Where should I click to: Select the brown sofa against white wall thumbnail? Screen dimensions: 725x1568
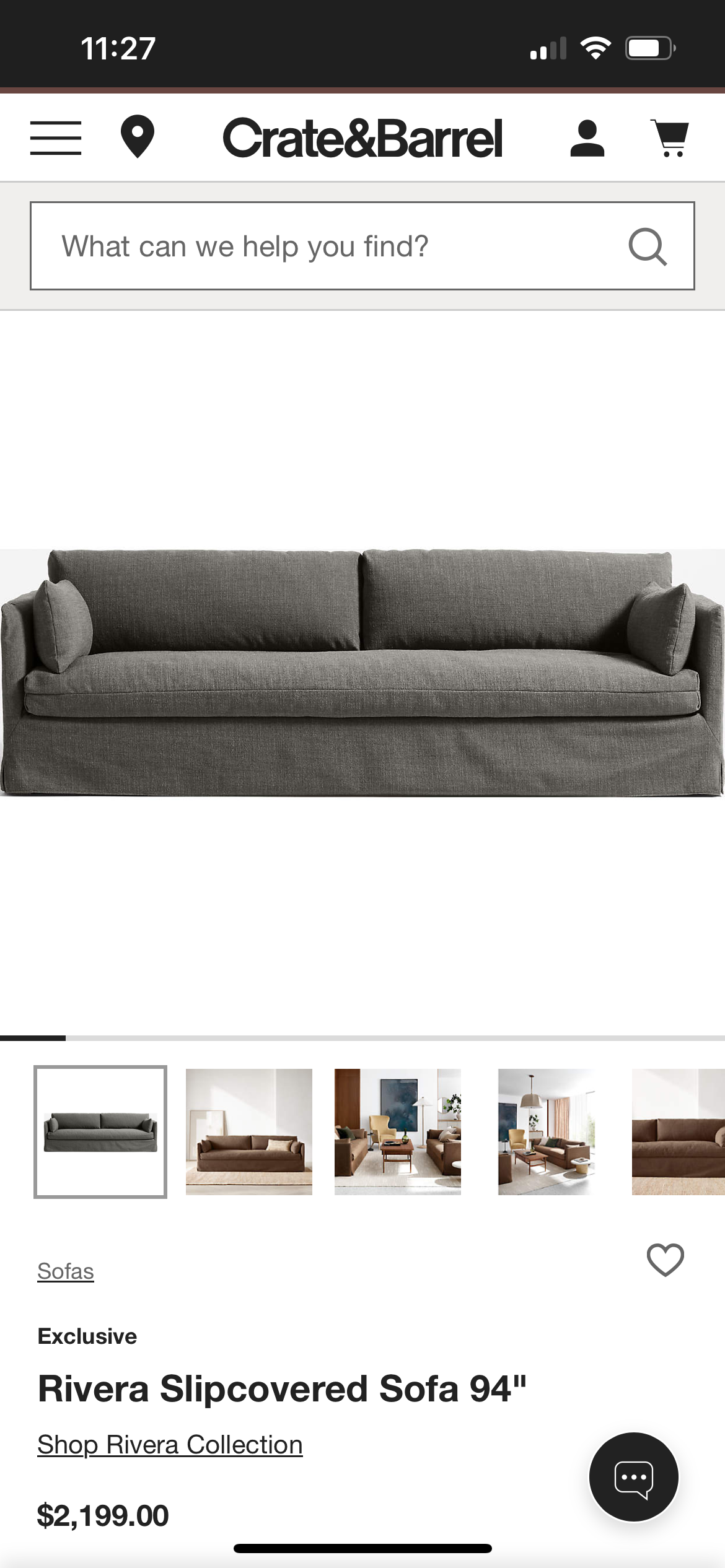point(249,1132)
